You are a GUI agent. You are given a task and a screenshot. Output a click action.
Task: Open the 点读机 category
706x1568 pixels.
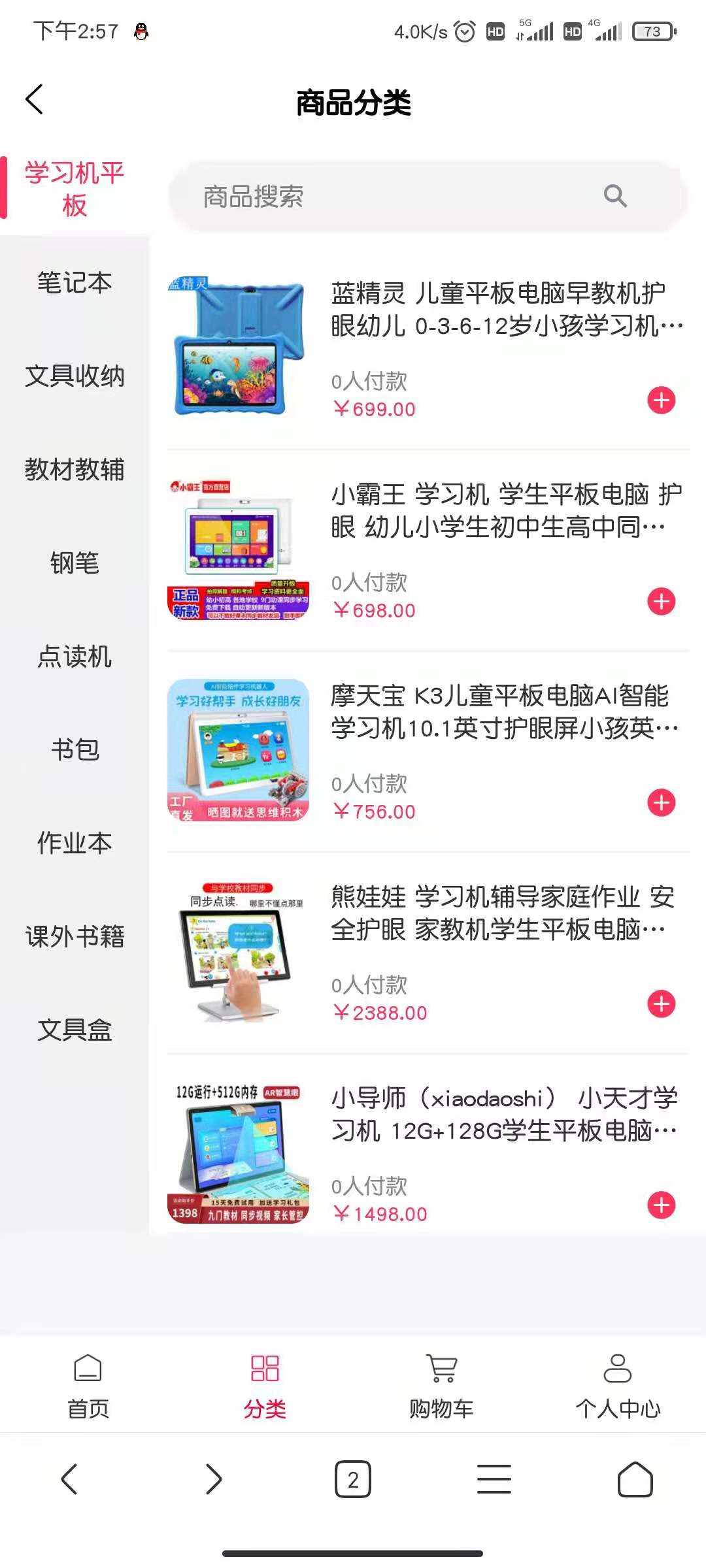(x=75, y=656)
